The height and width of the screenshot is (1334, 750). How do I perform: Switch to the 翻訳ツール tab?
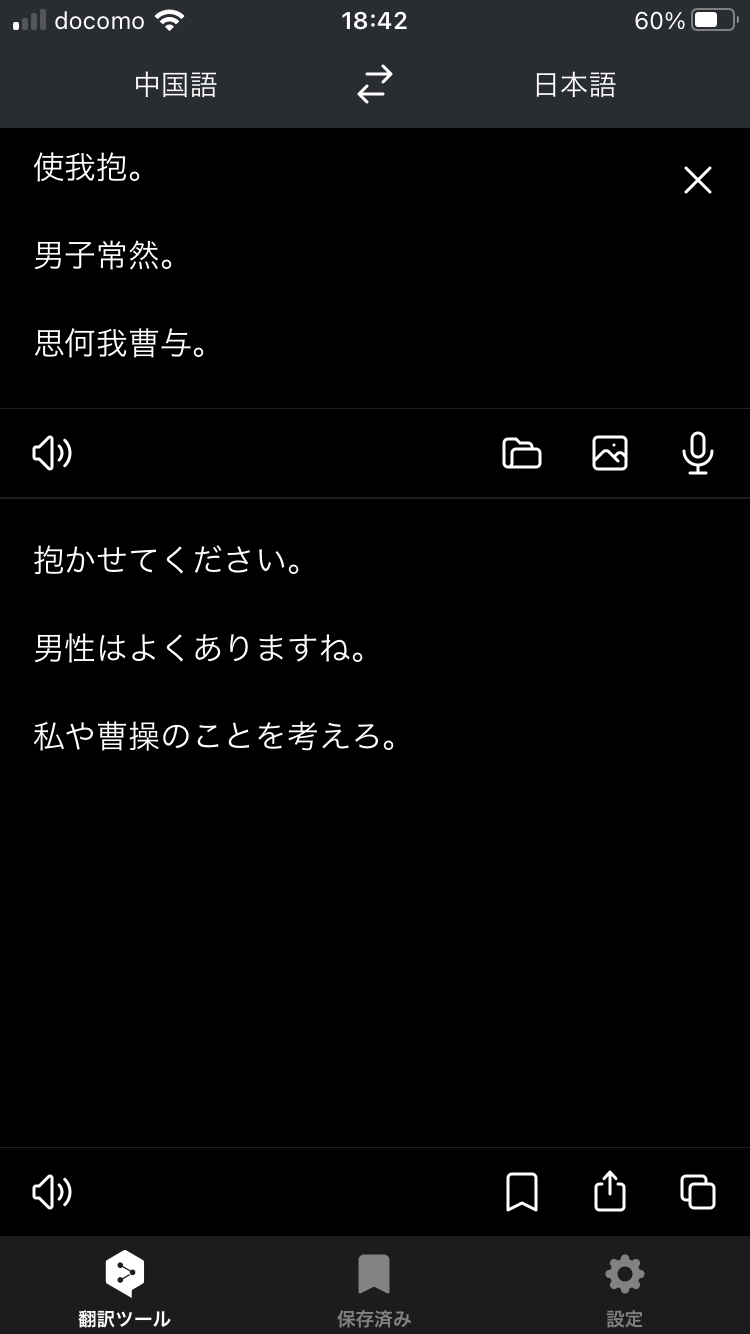click(x=125, y=1286)
